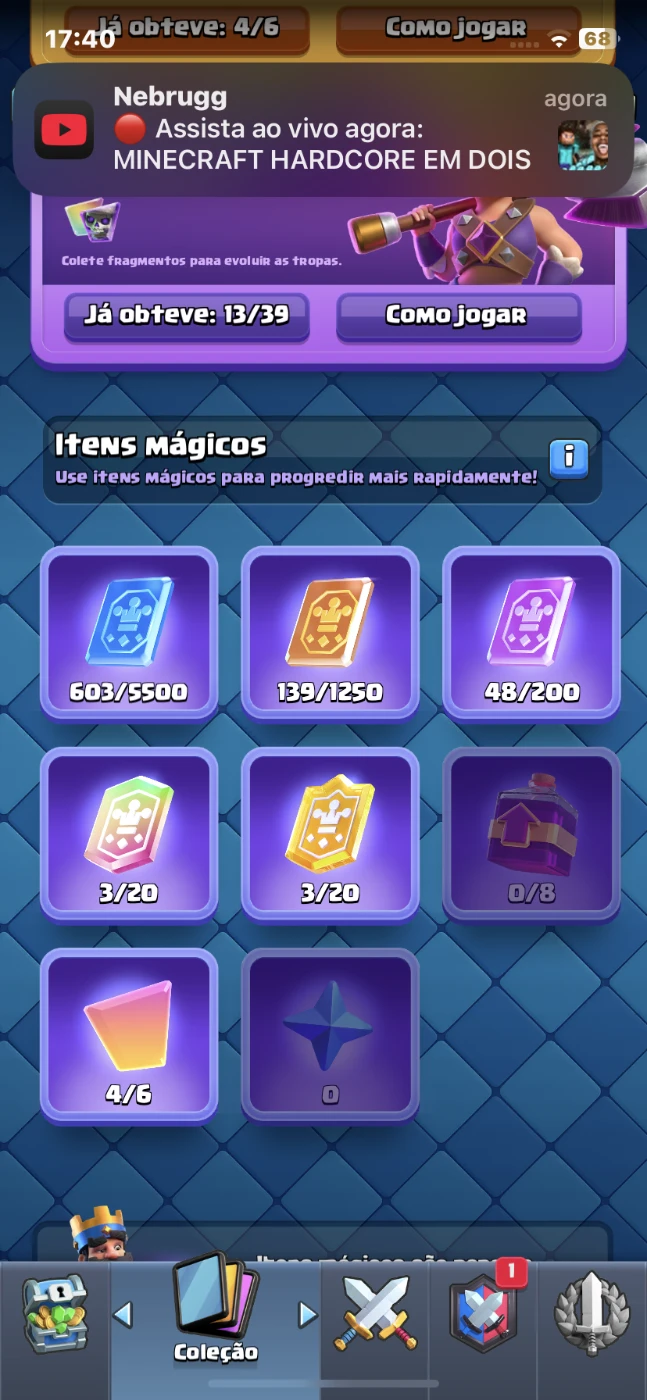
Task: Tap the left arrow beside Coleção
Action: [x=123, y=1314]
